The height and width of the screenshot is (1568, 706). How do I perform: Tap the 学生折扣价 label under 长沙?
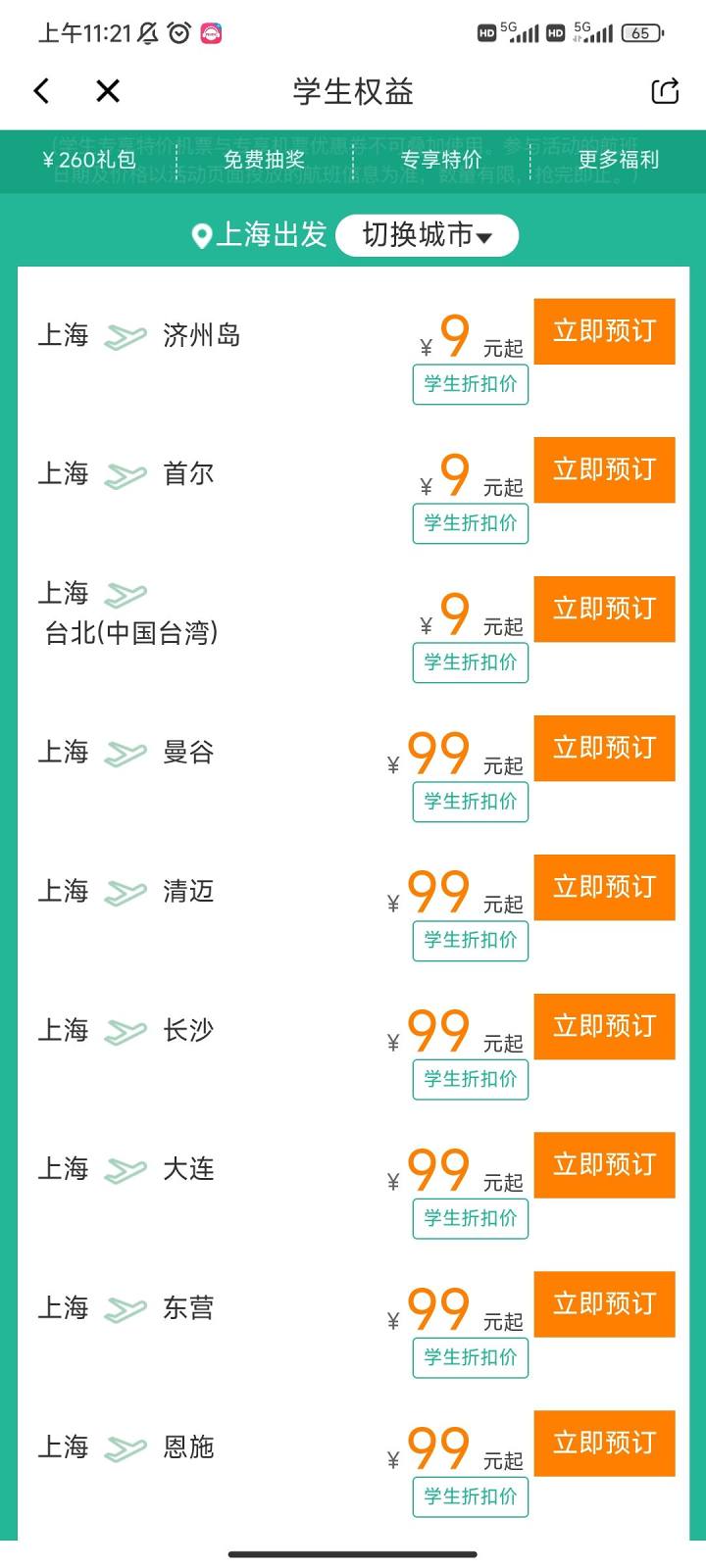click(470, 1080)
